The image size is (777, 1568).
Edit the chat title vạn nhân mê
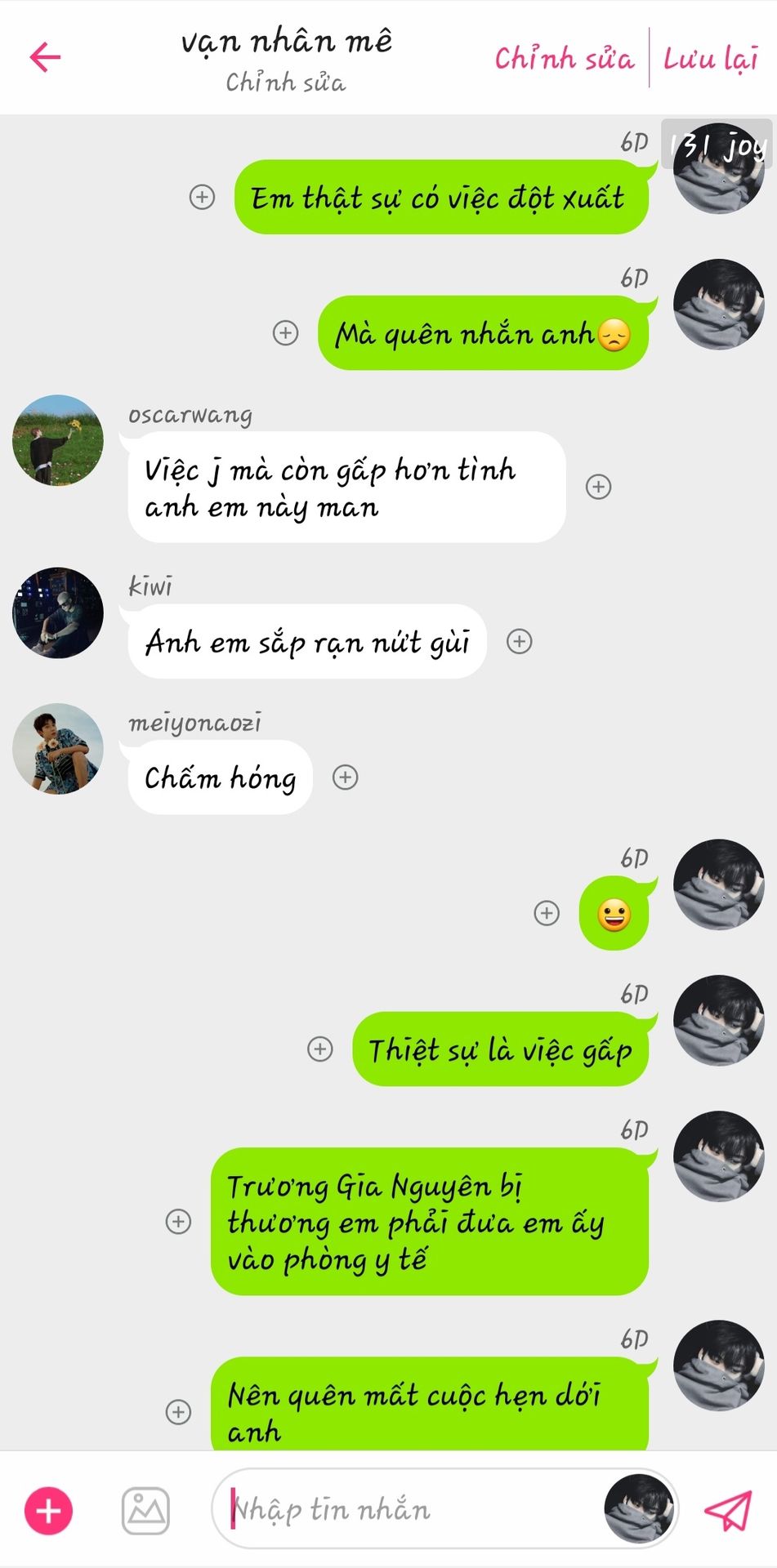pos(286,42)
